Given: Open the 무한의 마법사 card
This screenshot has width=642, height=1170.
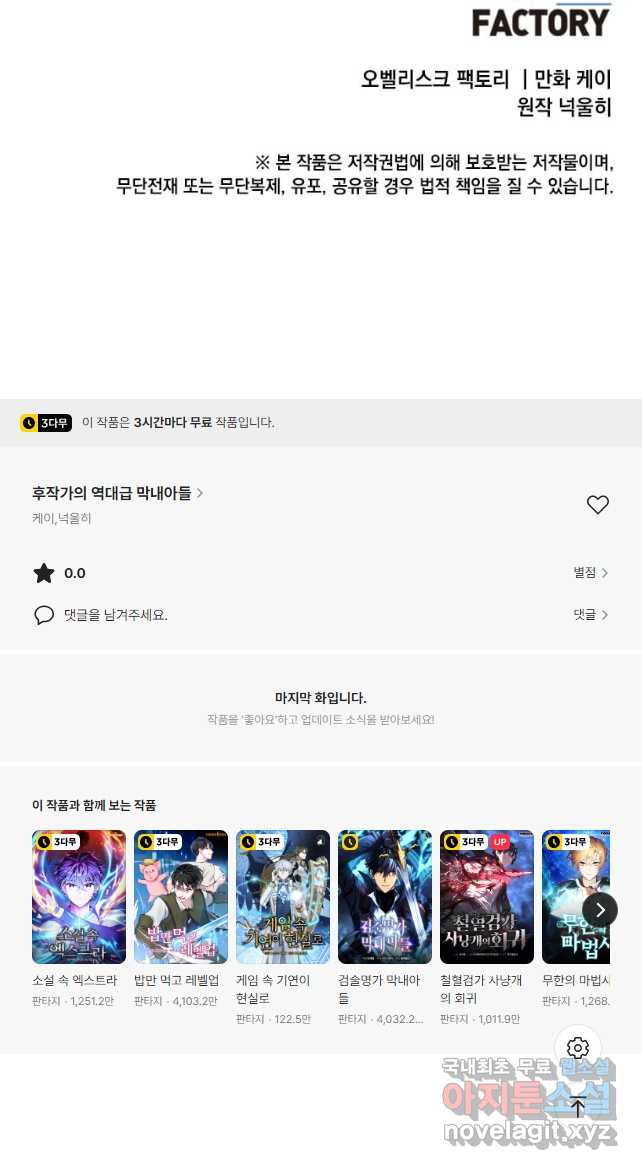Looking at the screenshot, I should coord(575,897).
